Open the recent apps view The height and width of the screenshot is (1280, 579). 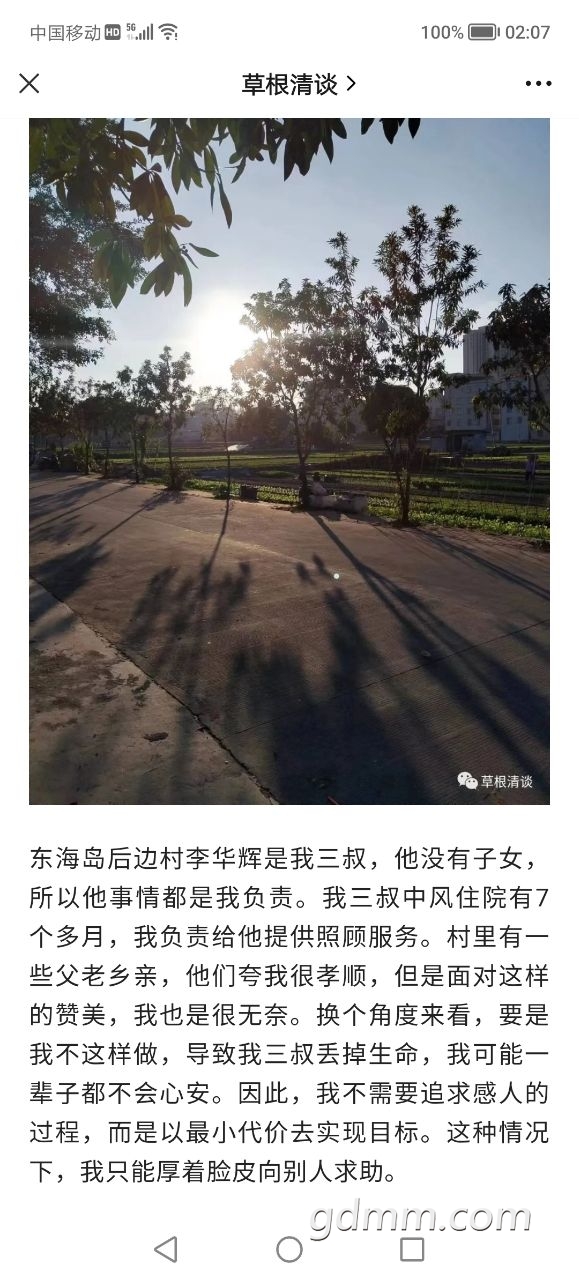[x=412, y=1248]
